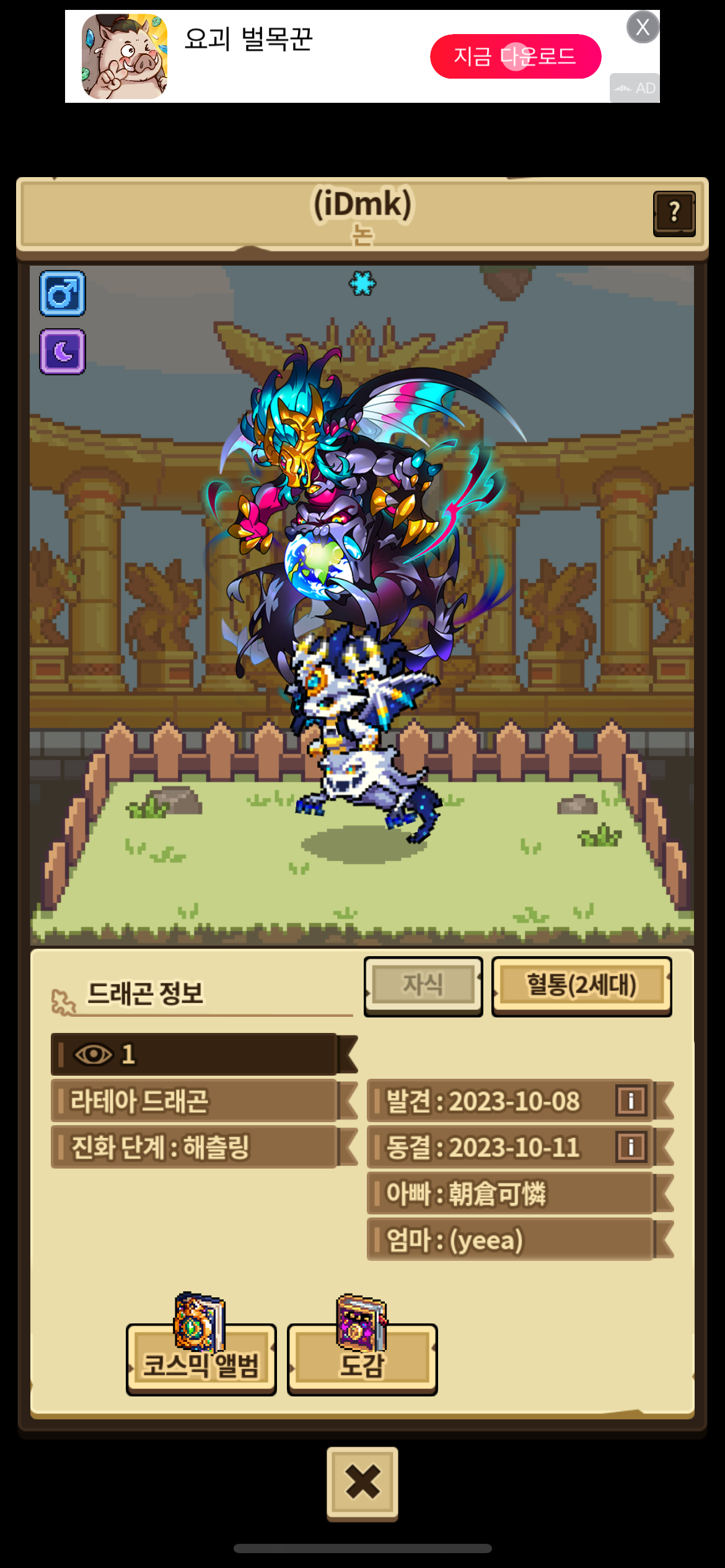View the 혈통(2세대) lineage
Screen dimensions: 725x1568
[581, 985]
